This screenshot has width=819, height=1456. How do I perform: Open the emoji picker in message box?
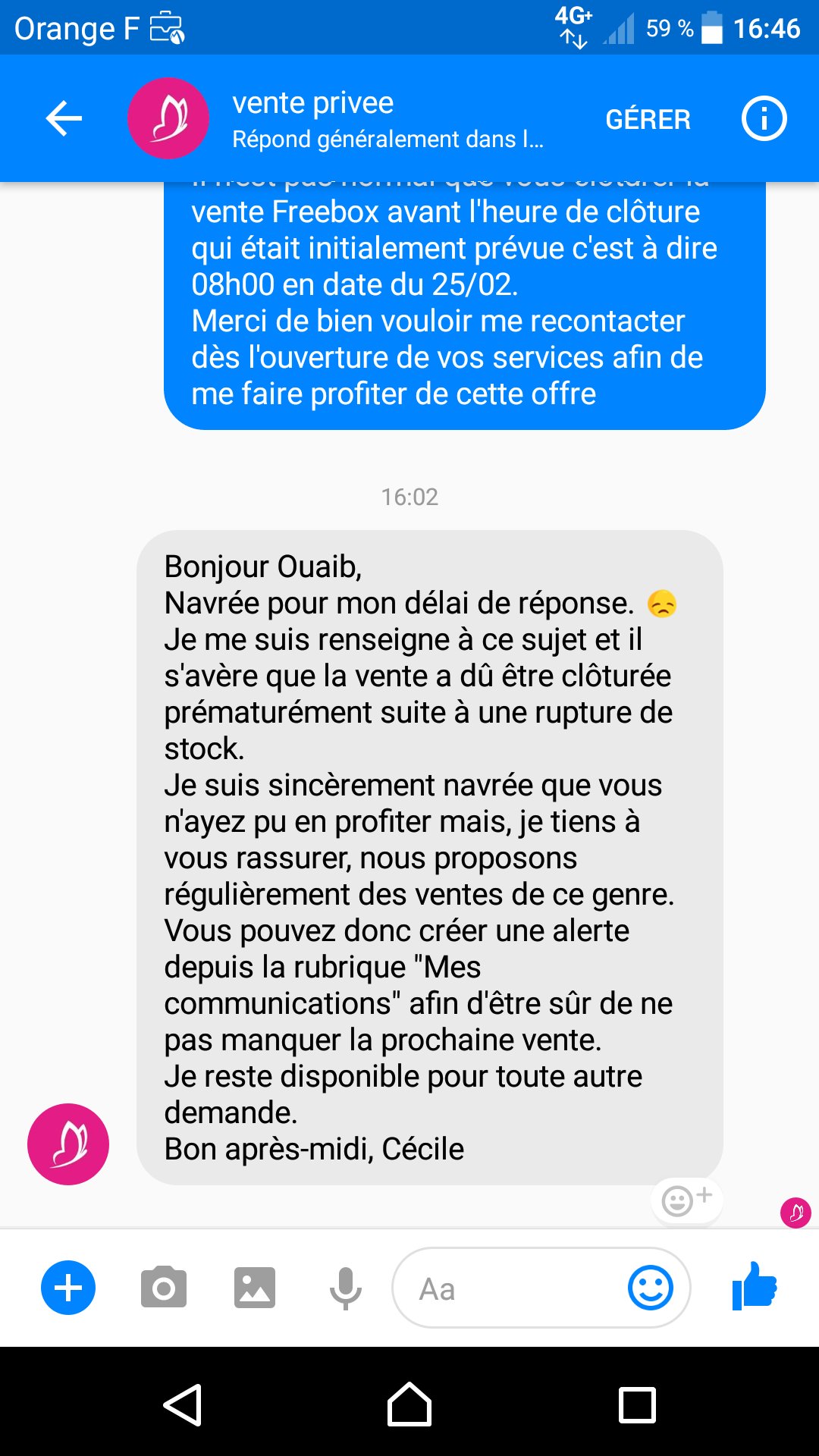pyautogui.click(x=650, y=1288)
